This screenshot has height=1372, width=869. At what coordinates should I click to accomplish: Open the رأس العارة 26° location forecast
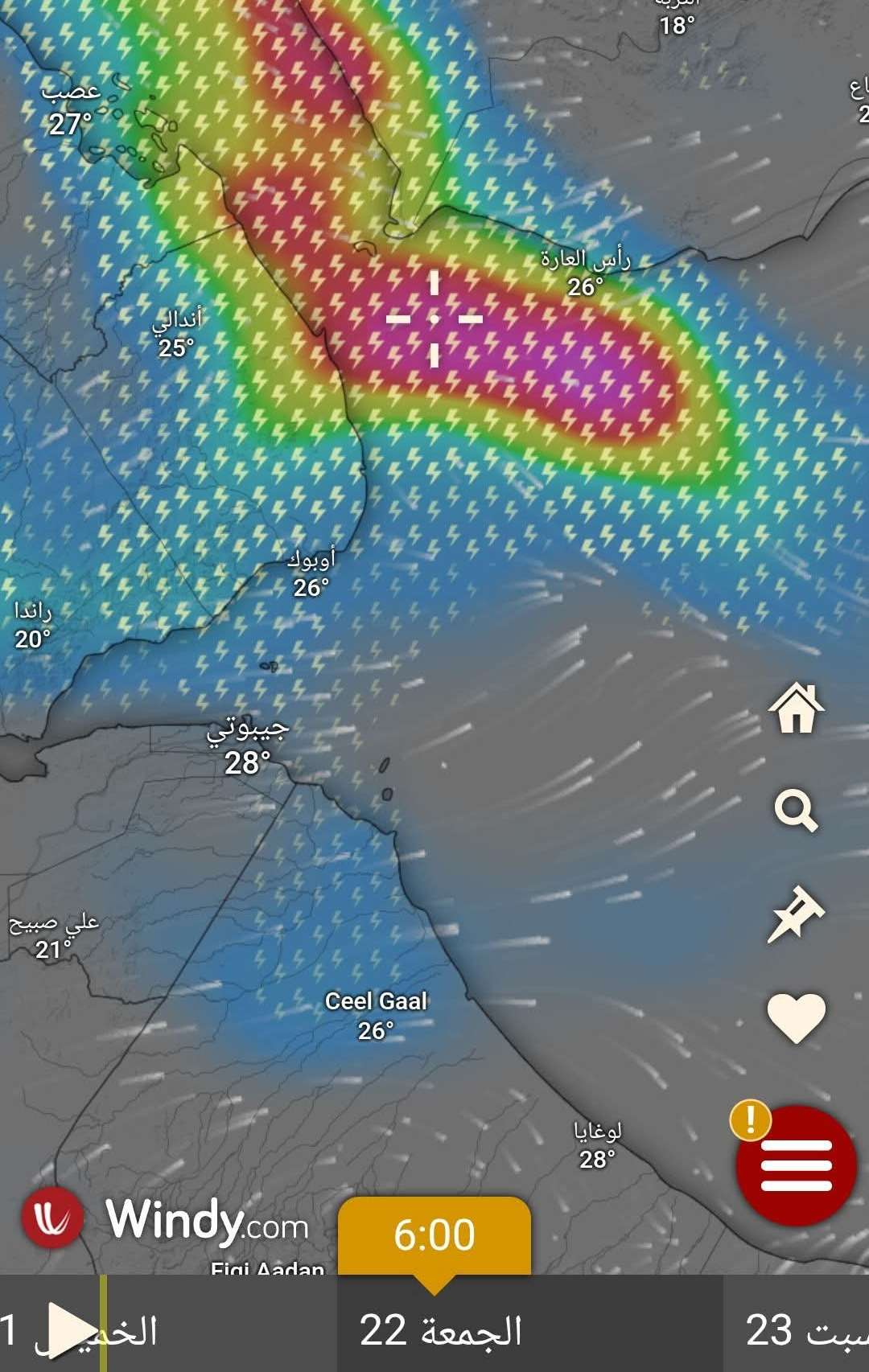tap(585, 272)
